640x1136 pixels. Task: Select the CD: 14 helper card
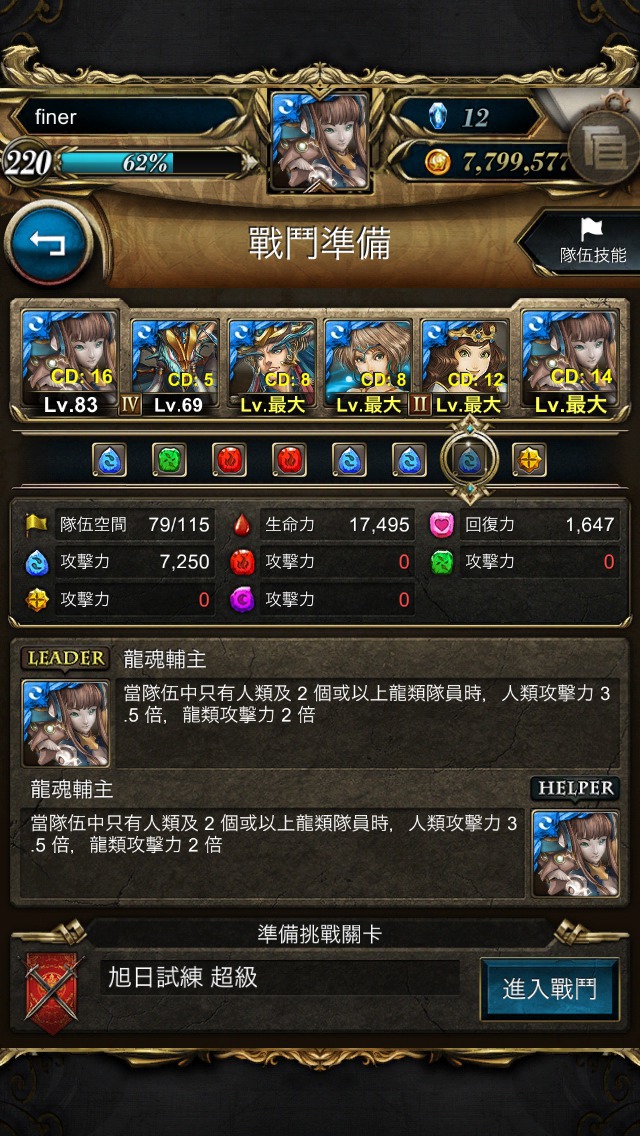(570, 363)
